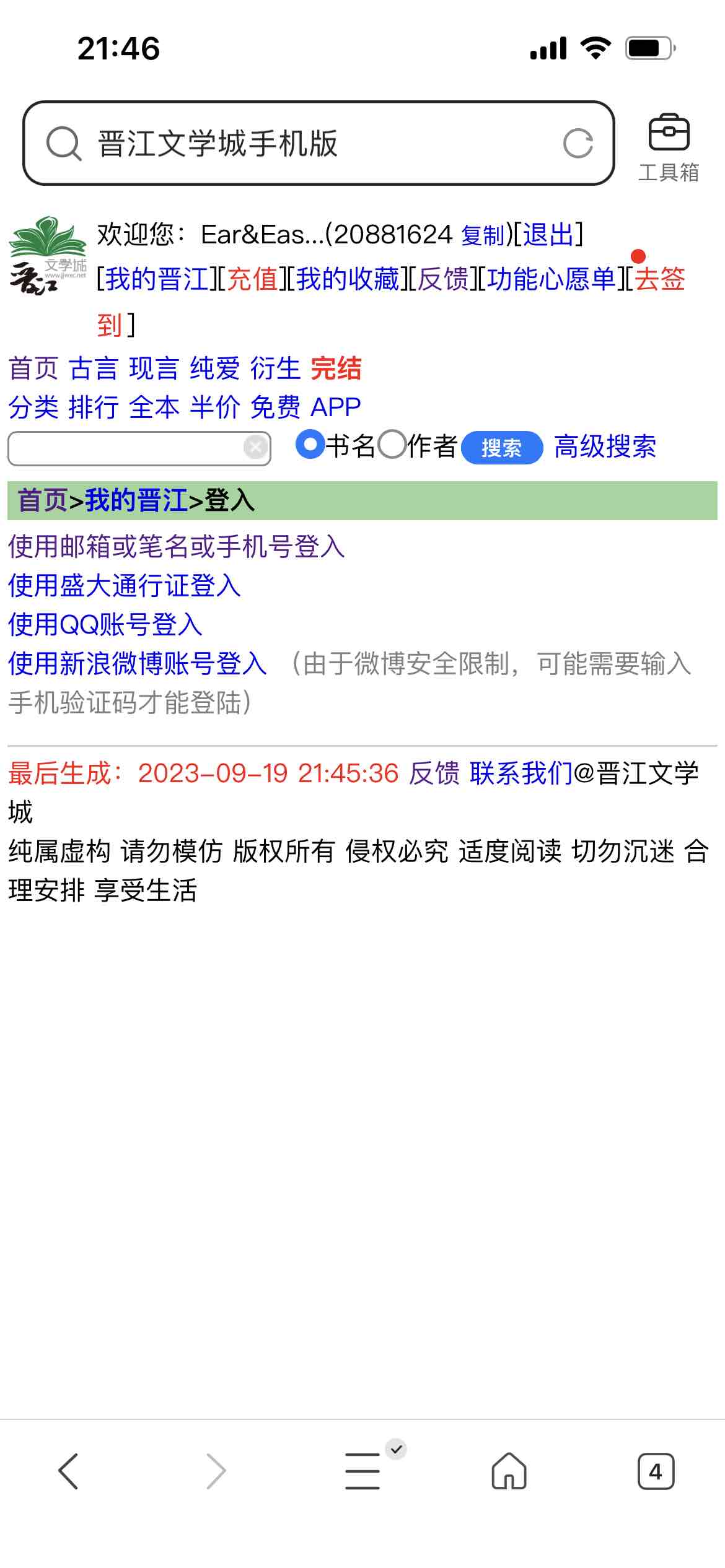
Task: Open the 免费 free books link
Action: click(x=275, y=407)
